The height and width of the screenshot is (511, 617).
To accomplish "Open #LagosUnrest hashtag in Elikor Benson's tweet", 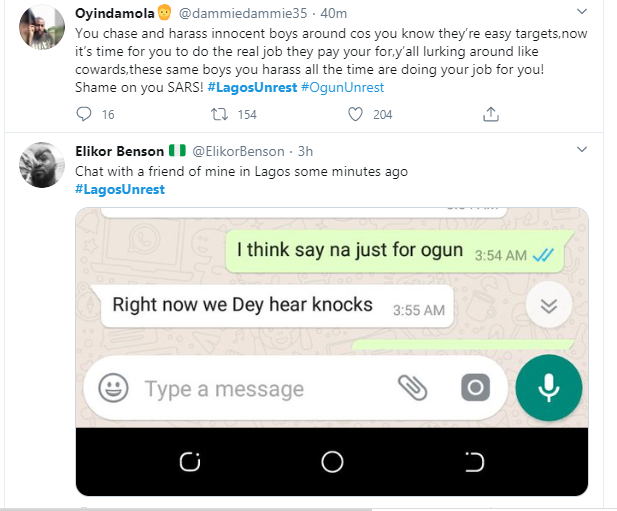I will pyautogui.click(x=120, y=189).
